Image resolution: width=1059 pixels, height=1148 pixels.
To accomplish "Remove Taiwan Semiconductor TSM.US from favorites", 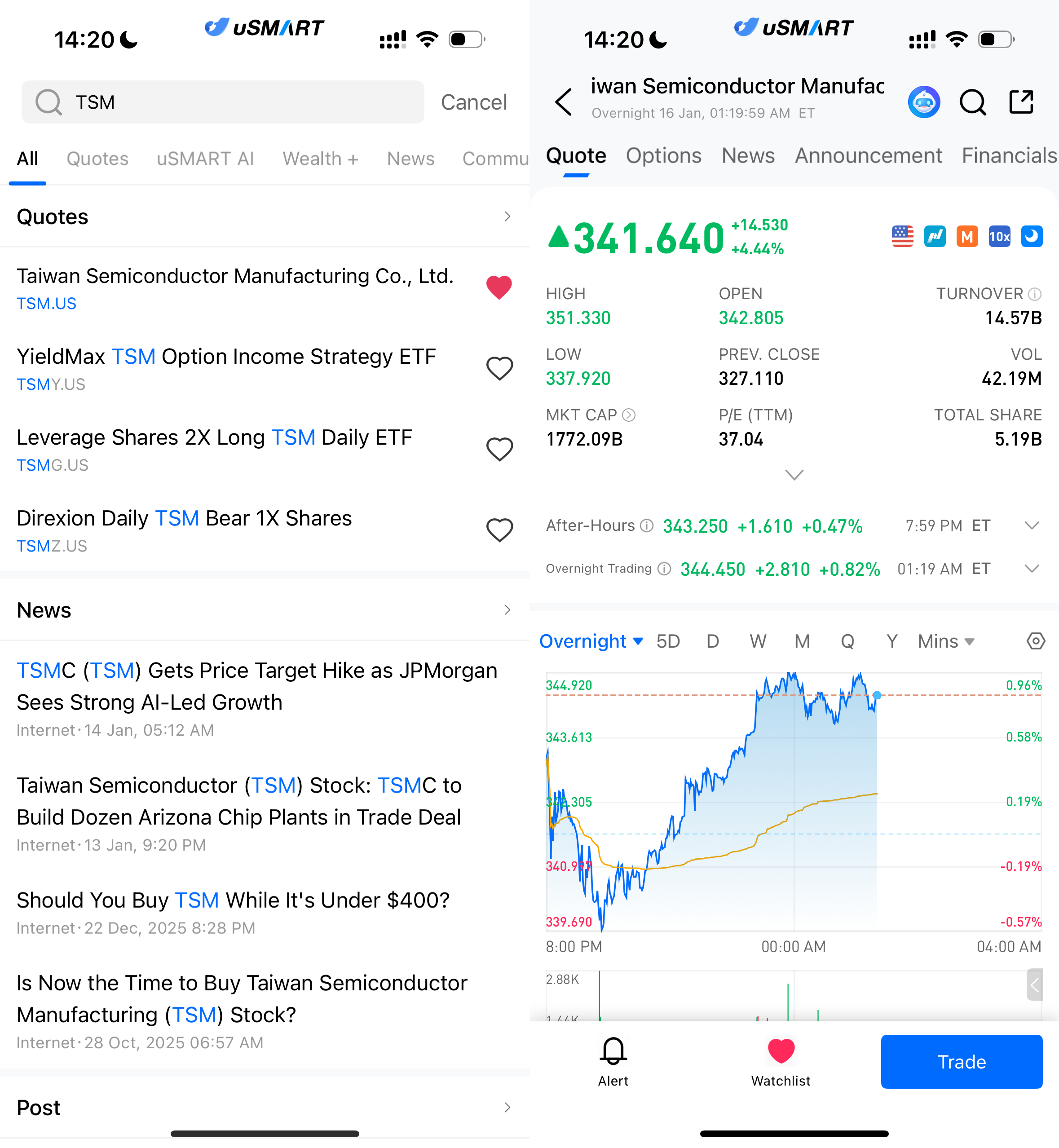I will point(499,287).
